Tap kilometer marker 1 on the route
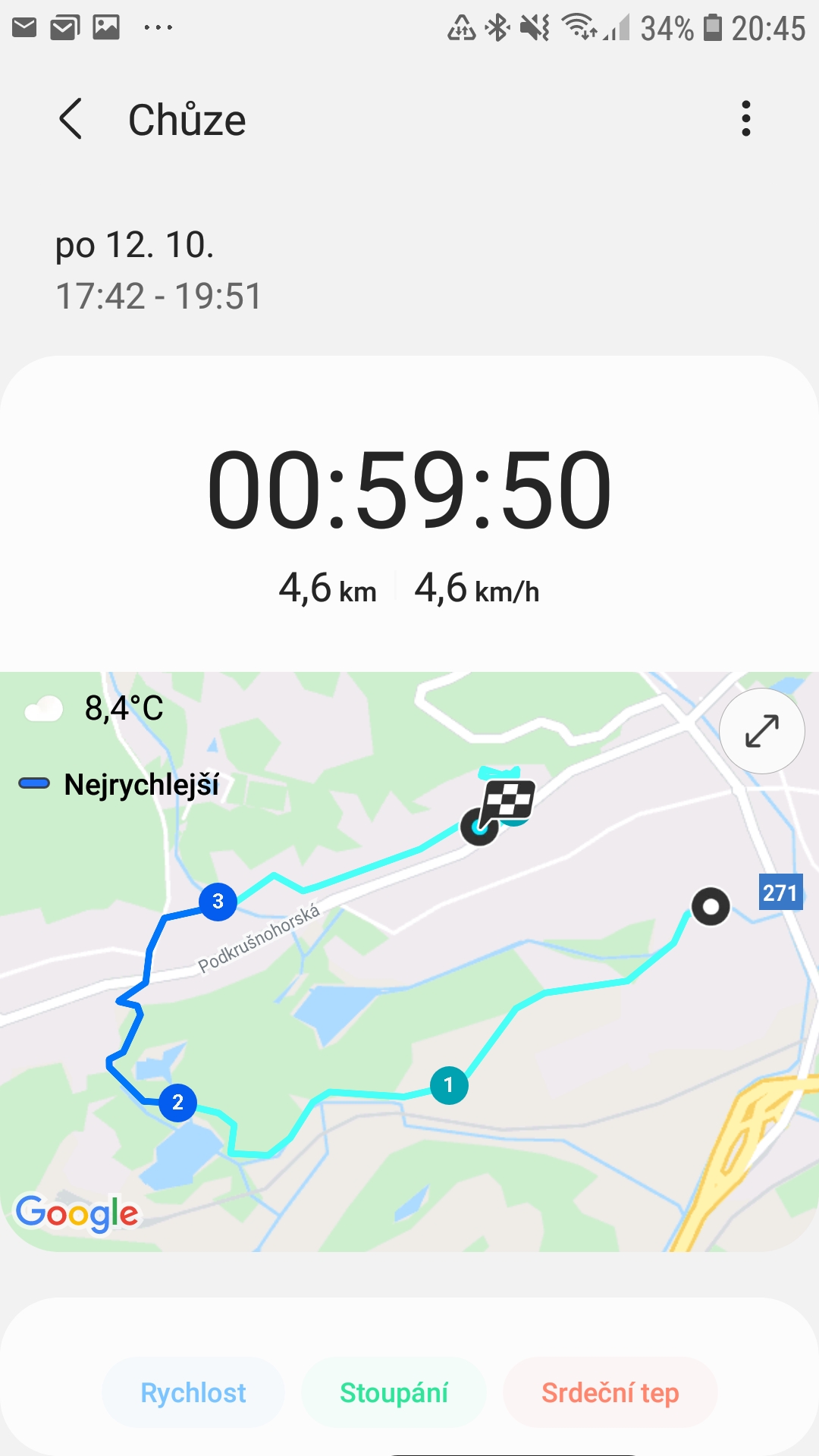819x1456 pixels. 449,1085
